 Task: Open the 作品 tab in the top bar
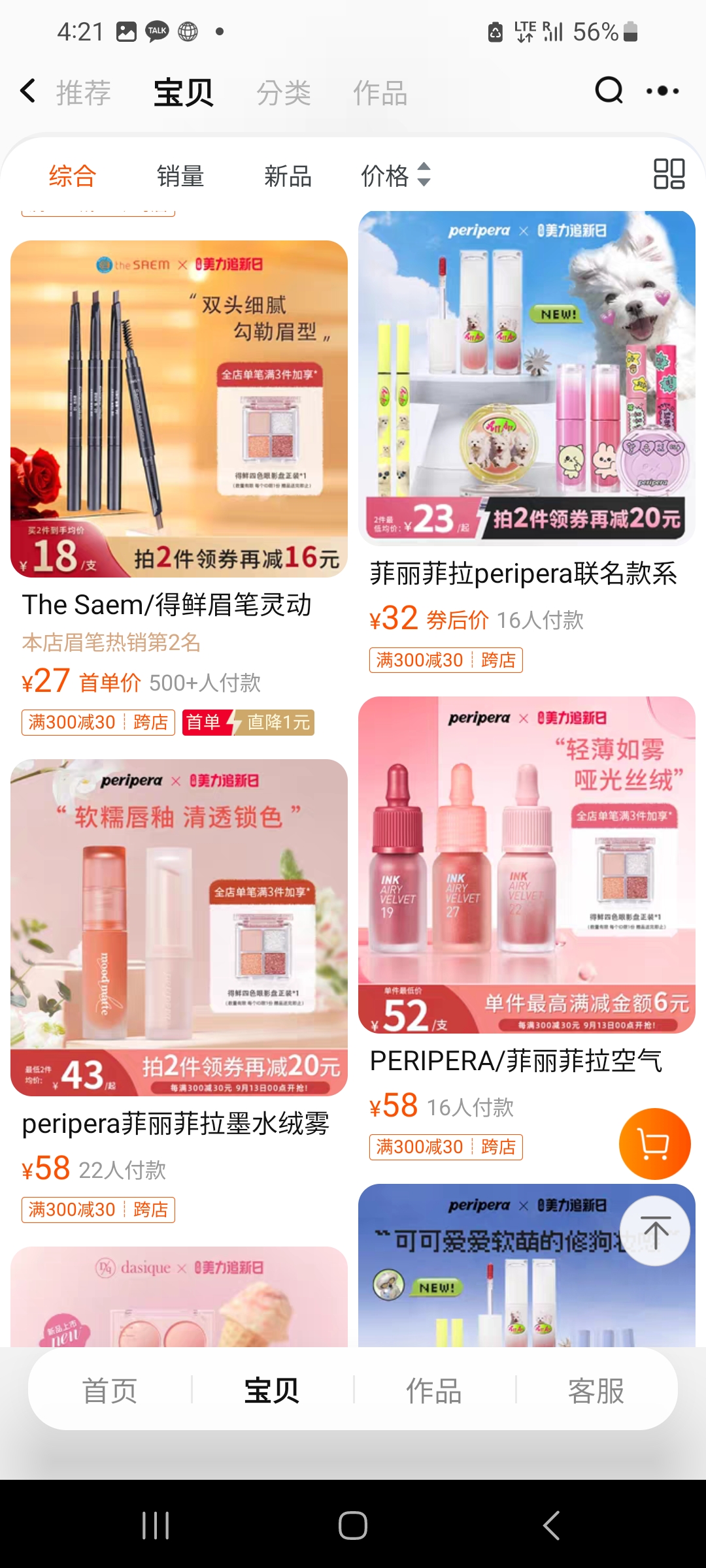coord(380,93)
